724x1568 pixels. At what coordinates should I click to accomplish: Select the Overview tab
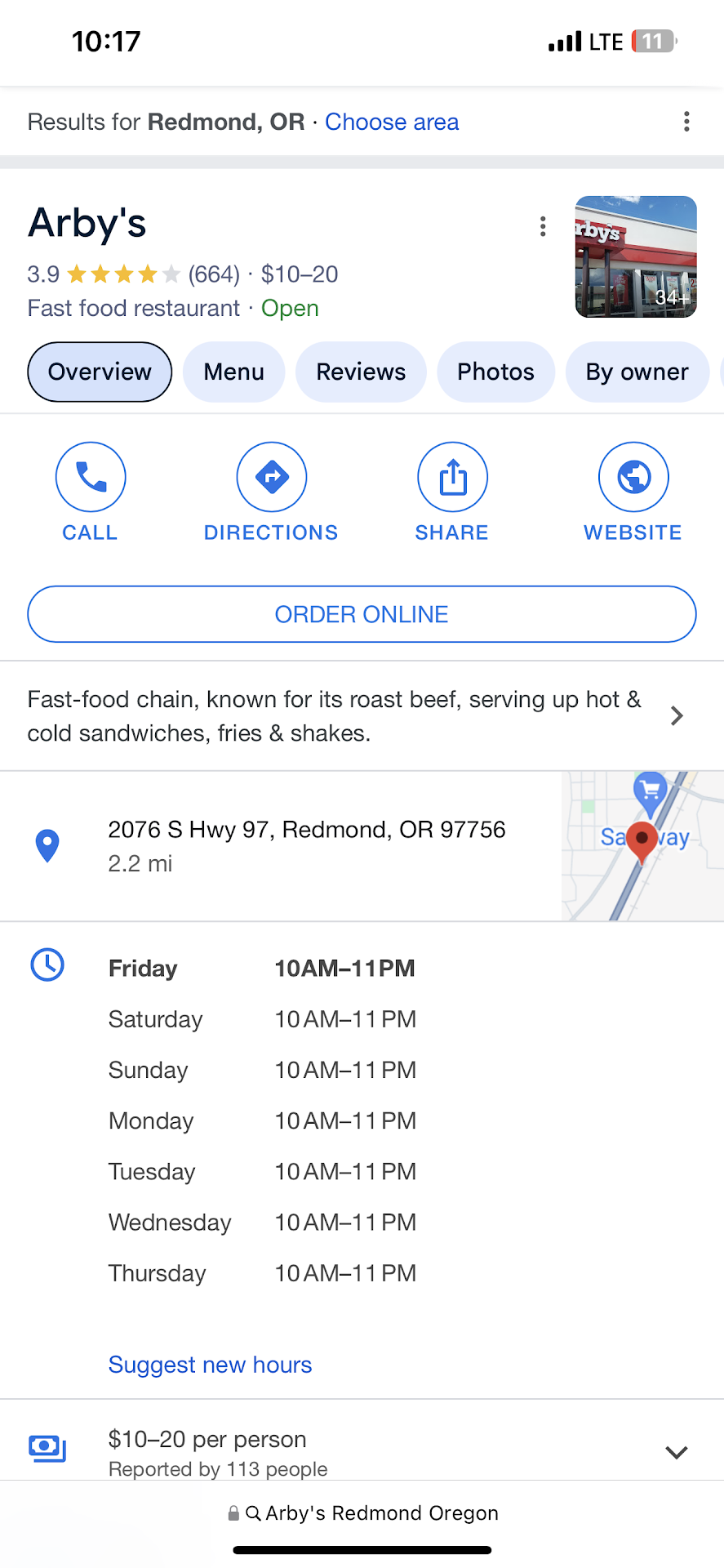100,372
